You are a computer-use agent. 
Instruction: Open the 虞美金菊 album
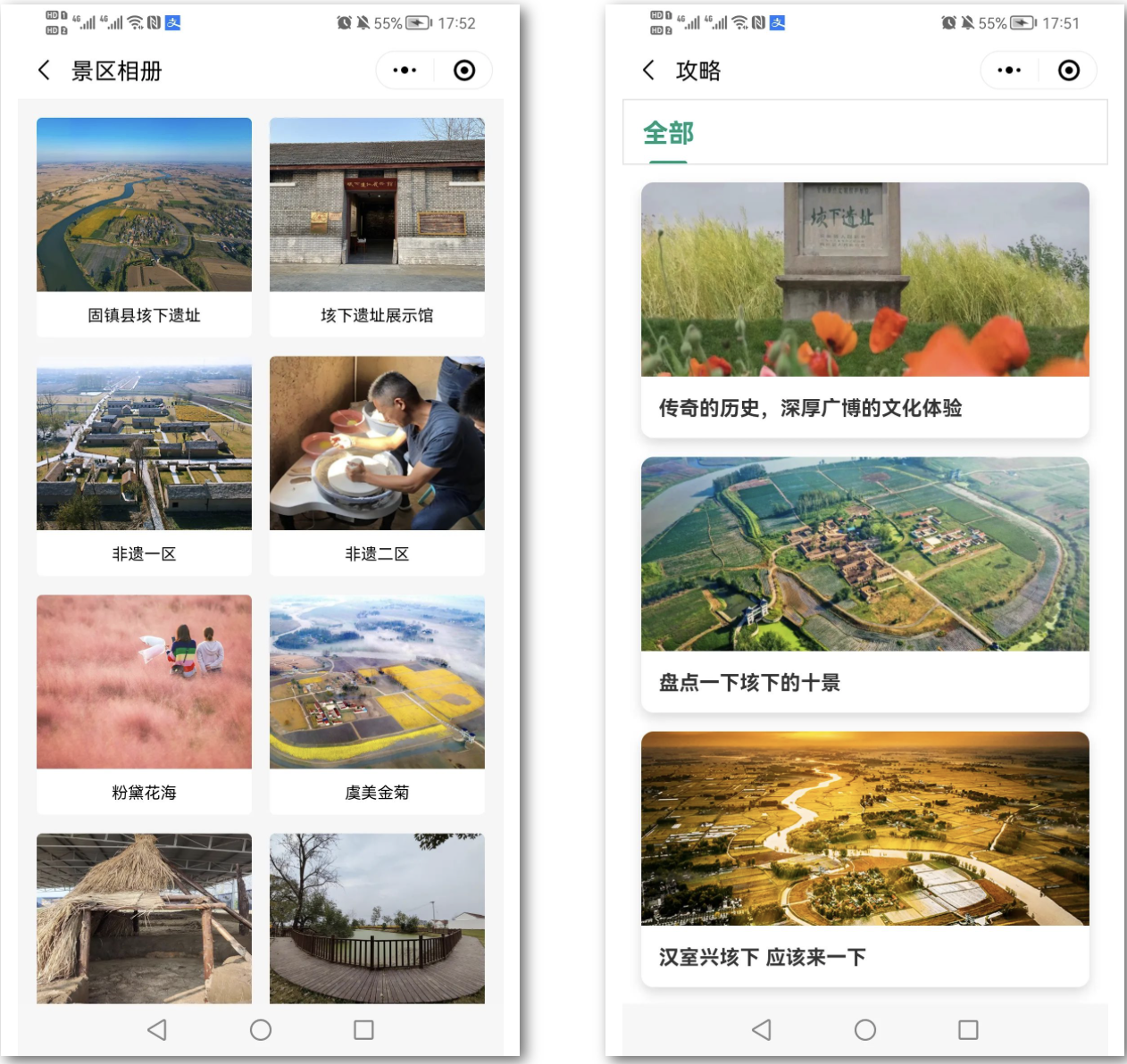(377, 702)
